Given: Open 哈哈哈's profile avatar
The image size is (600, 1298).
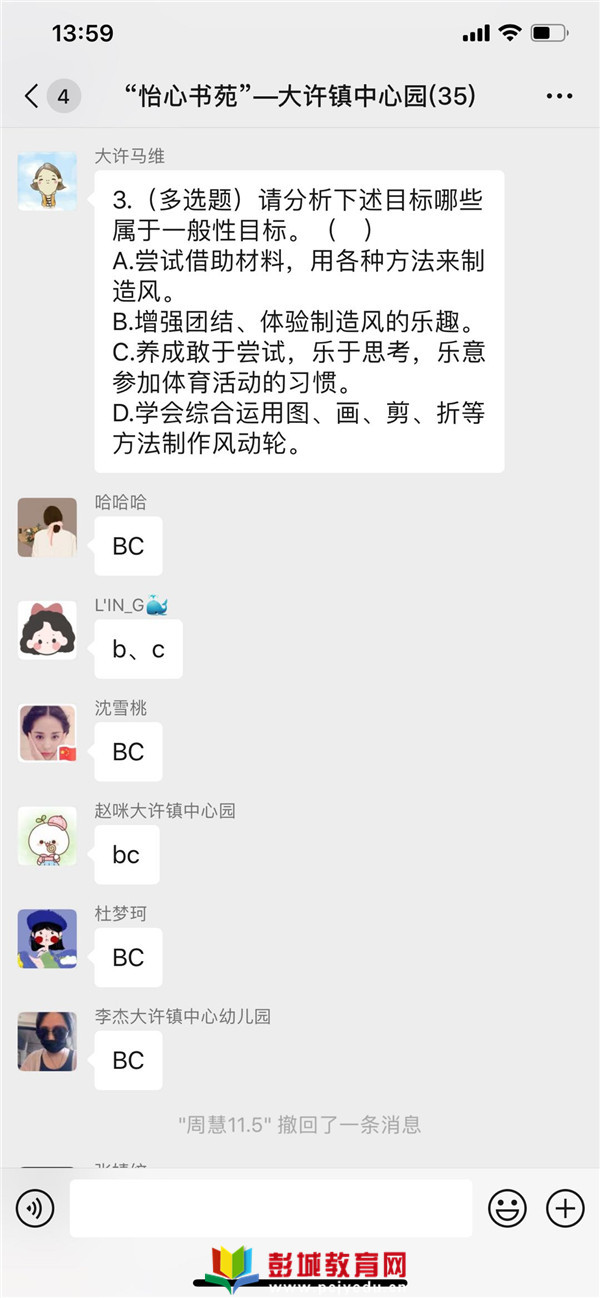Looking at the screenshot, I should [47, 527].
